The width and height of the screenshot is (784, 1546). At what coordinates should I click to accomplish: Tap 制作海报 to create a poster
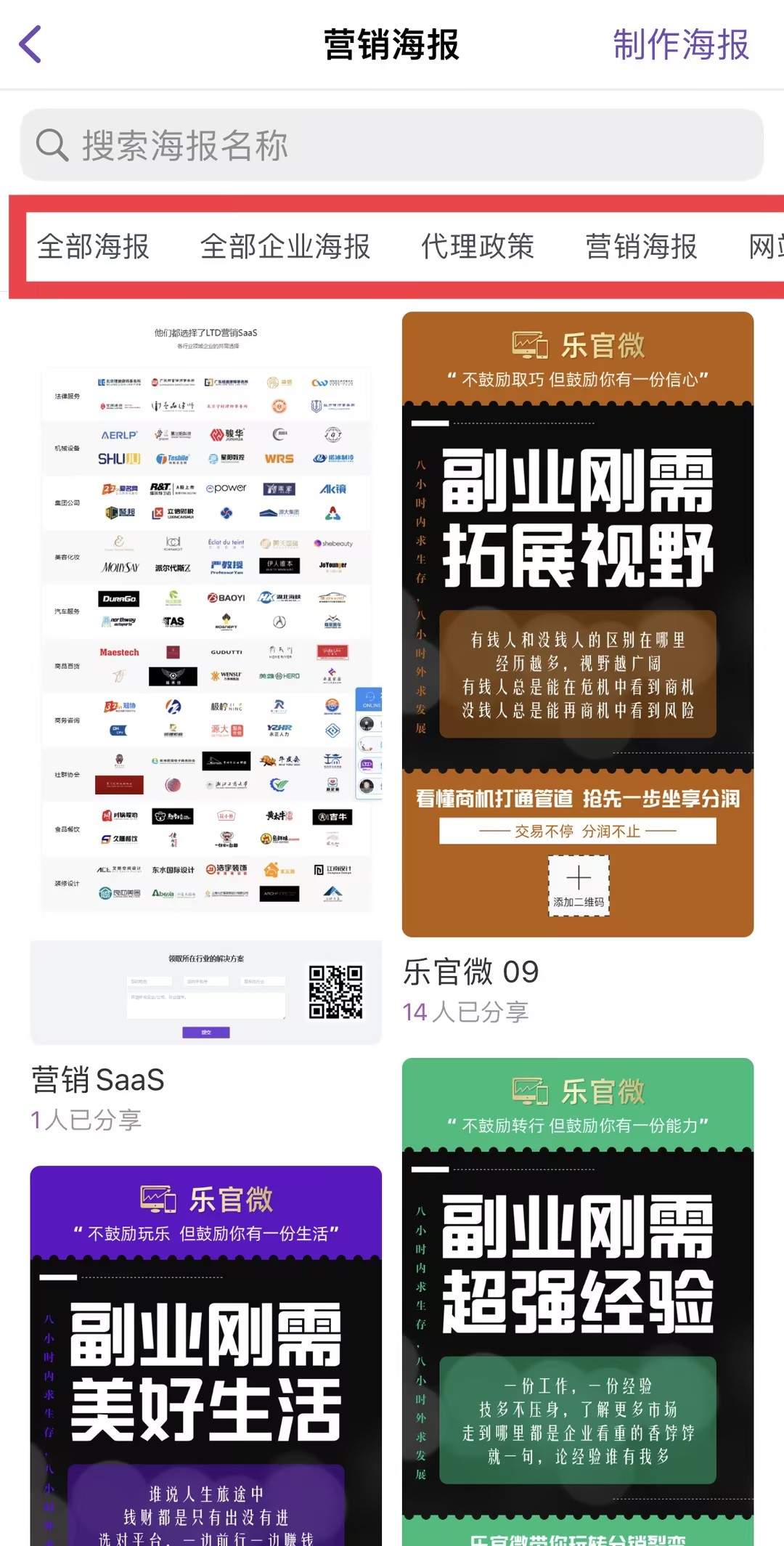pos(680,44)
